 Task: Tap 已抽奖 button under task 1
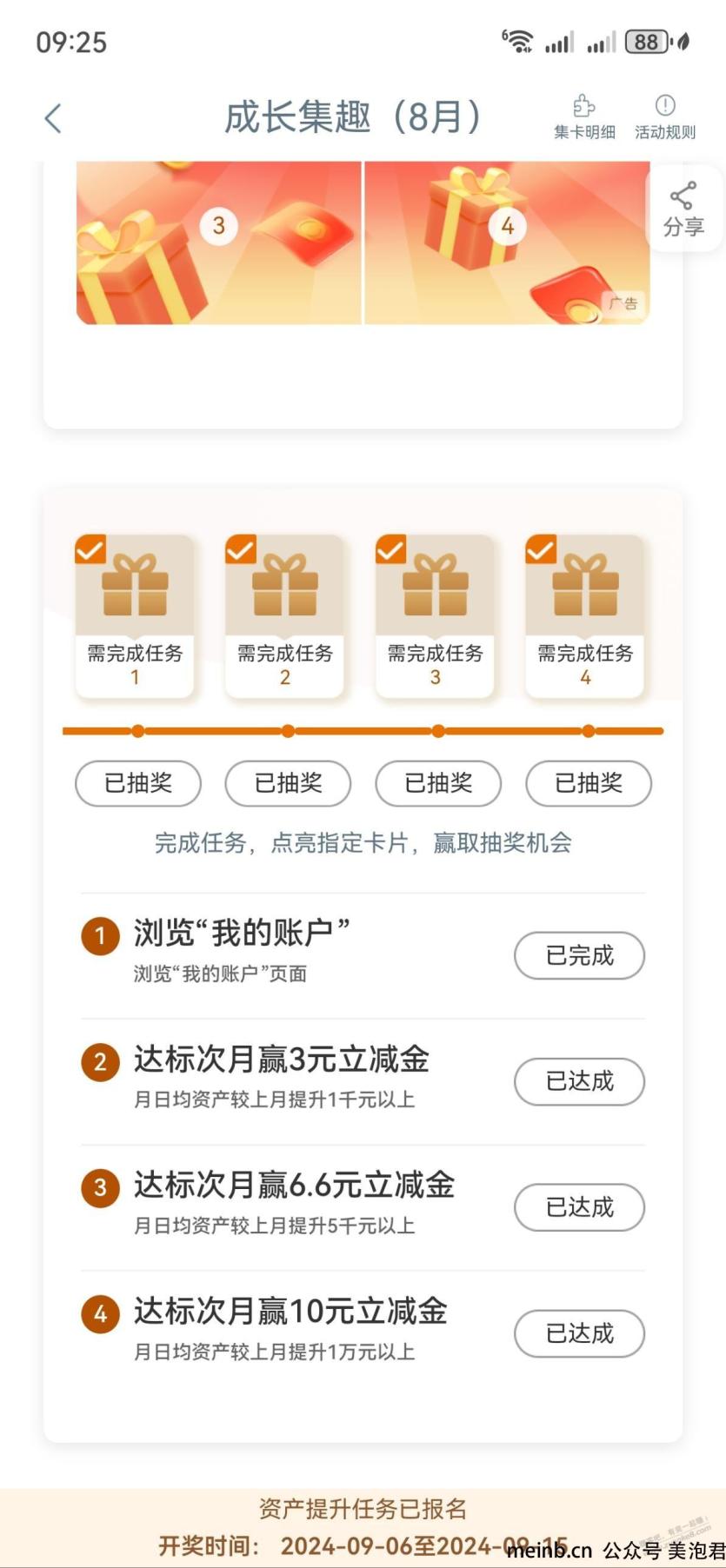point(138,783)
